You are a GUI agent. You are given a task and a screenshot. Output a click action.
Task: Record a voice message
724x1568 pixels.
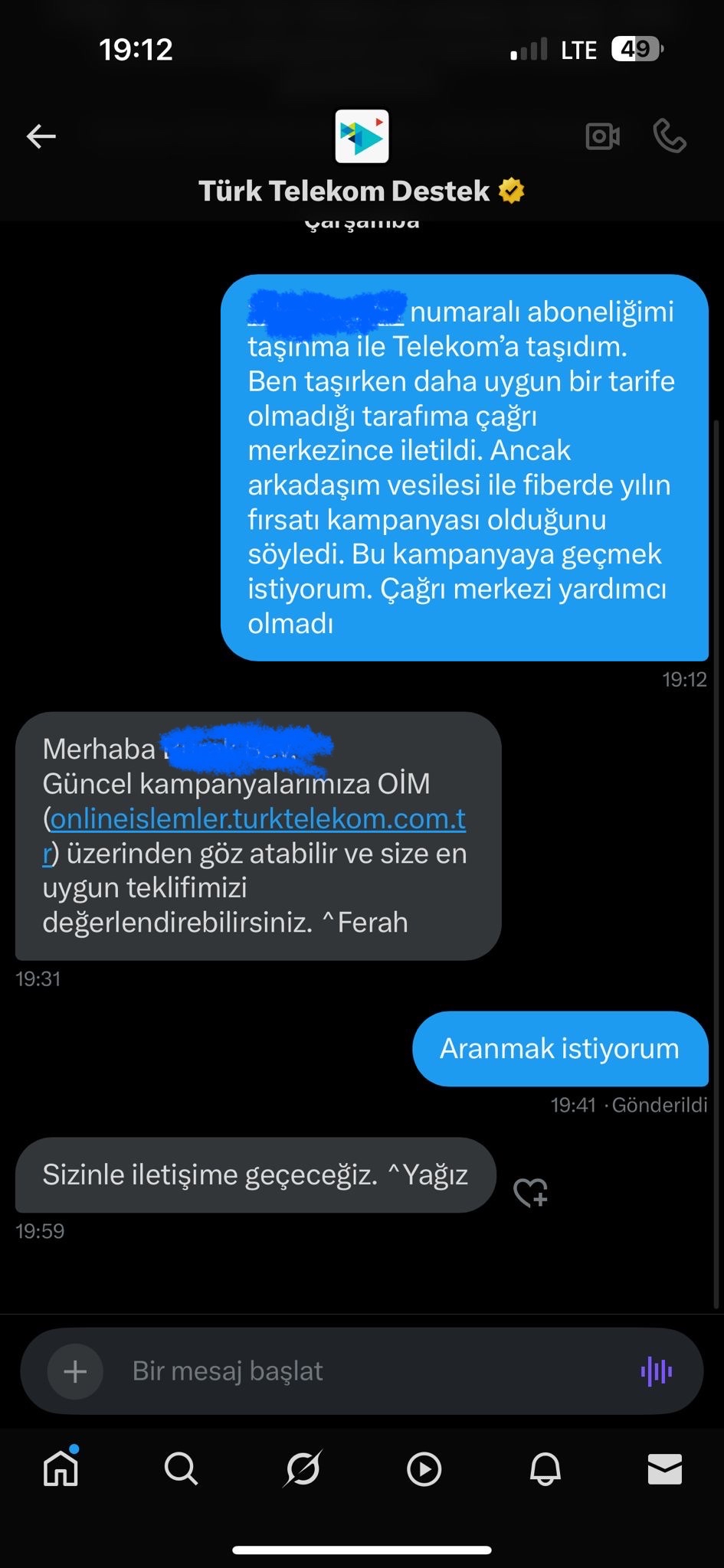656,1371
